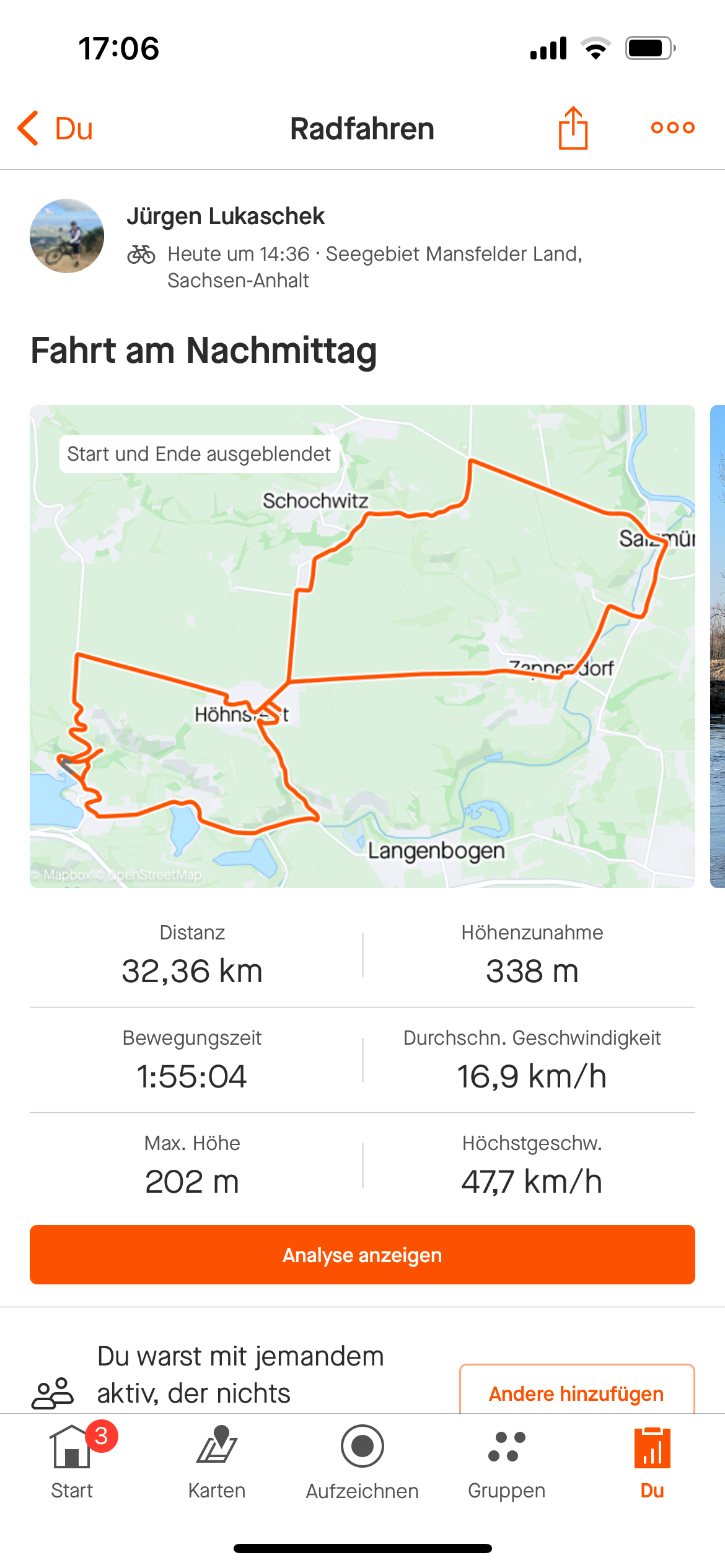Tap Analyse anzeigen button
Image resolution: width=725 pixels, height=1568 pixels.
coord(362,1255)
